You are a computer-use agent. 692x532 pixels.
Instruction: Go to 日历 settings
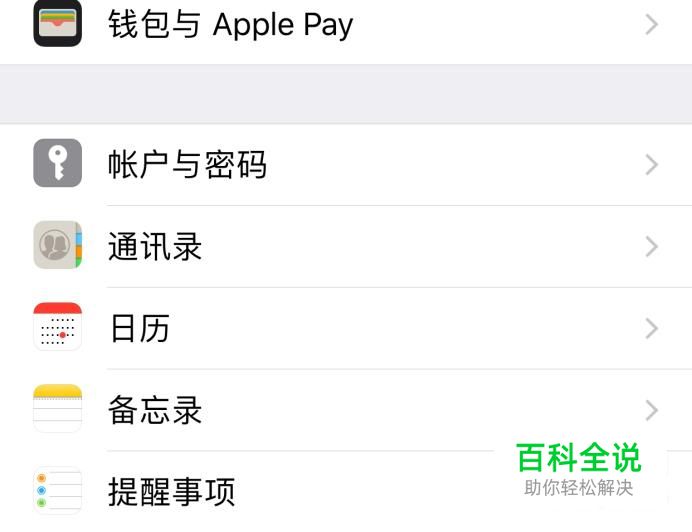tap(346, 328)
